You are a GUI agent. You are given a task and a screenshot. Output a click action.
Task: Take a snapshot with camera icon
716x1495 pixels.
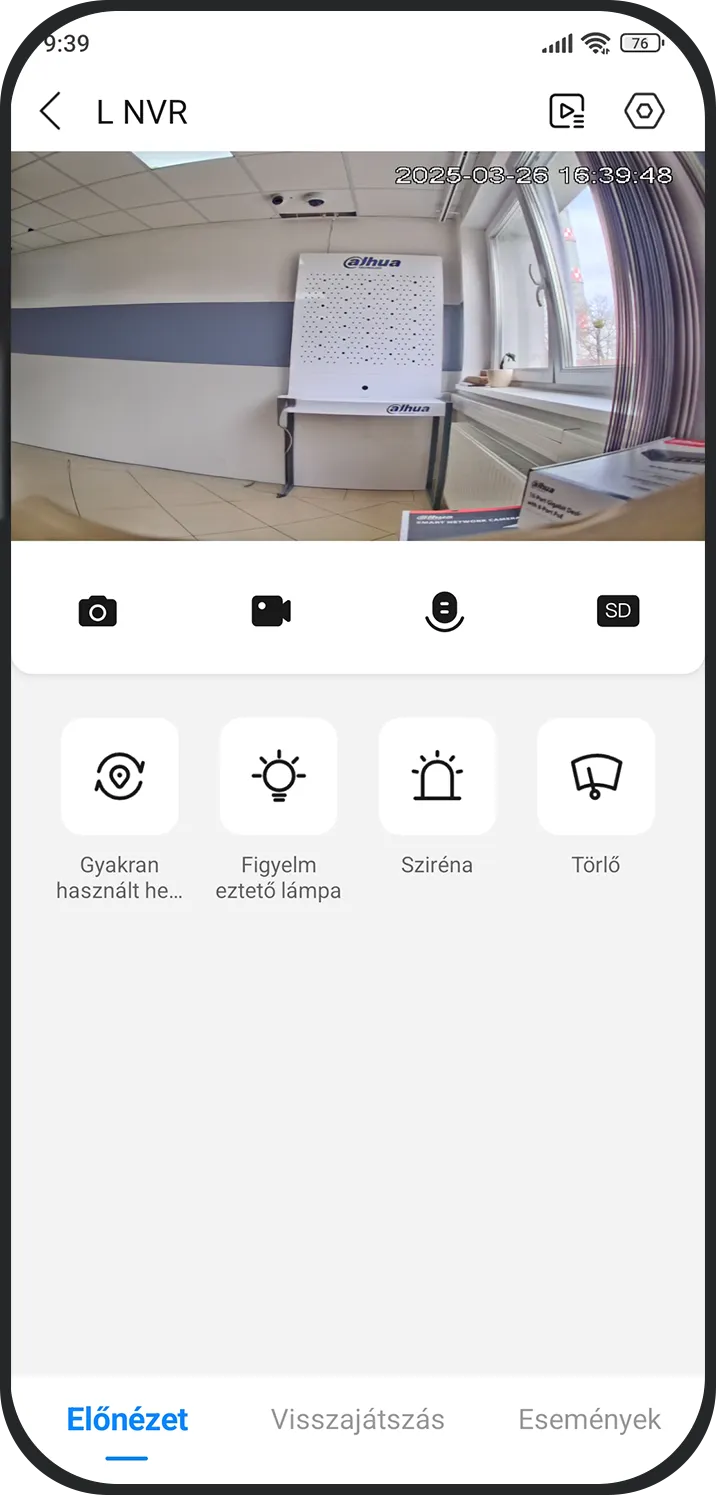(98, 611)
